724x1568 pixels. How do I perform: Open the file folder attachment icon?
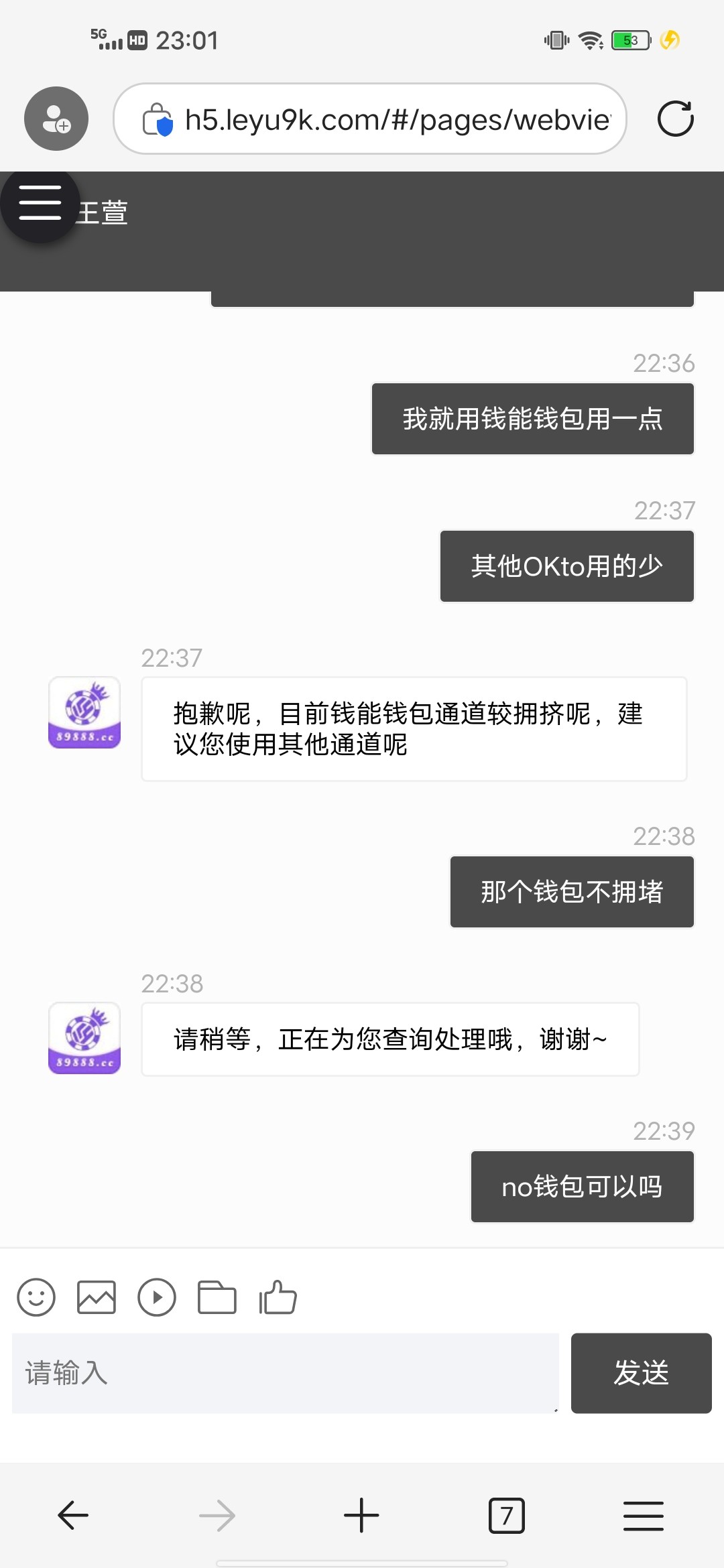tap(217, 1297)
